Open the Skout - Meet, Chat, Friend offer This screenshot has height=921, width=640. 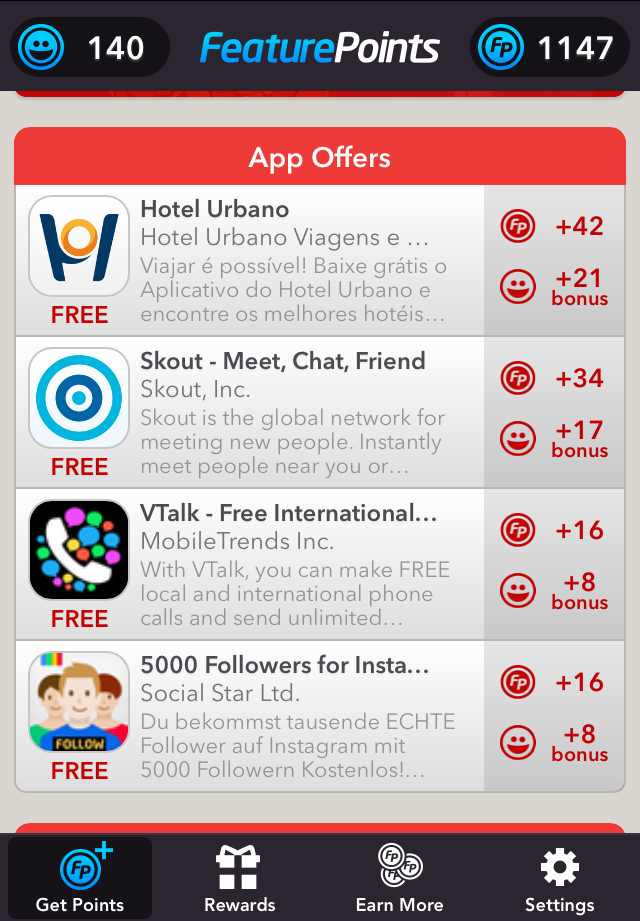point(250,412)
